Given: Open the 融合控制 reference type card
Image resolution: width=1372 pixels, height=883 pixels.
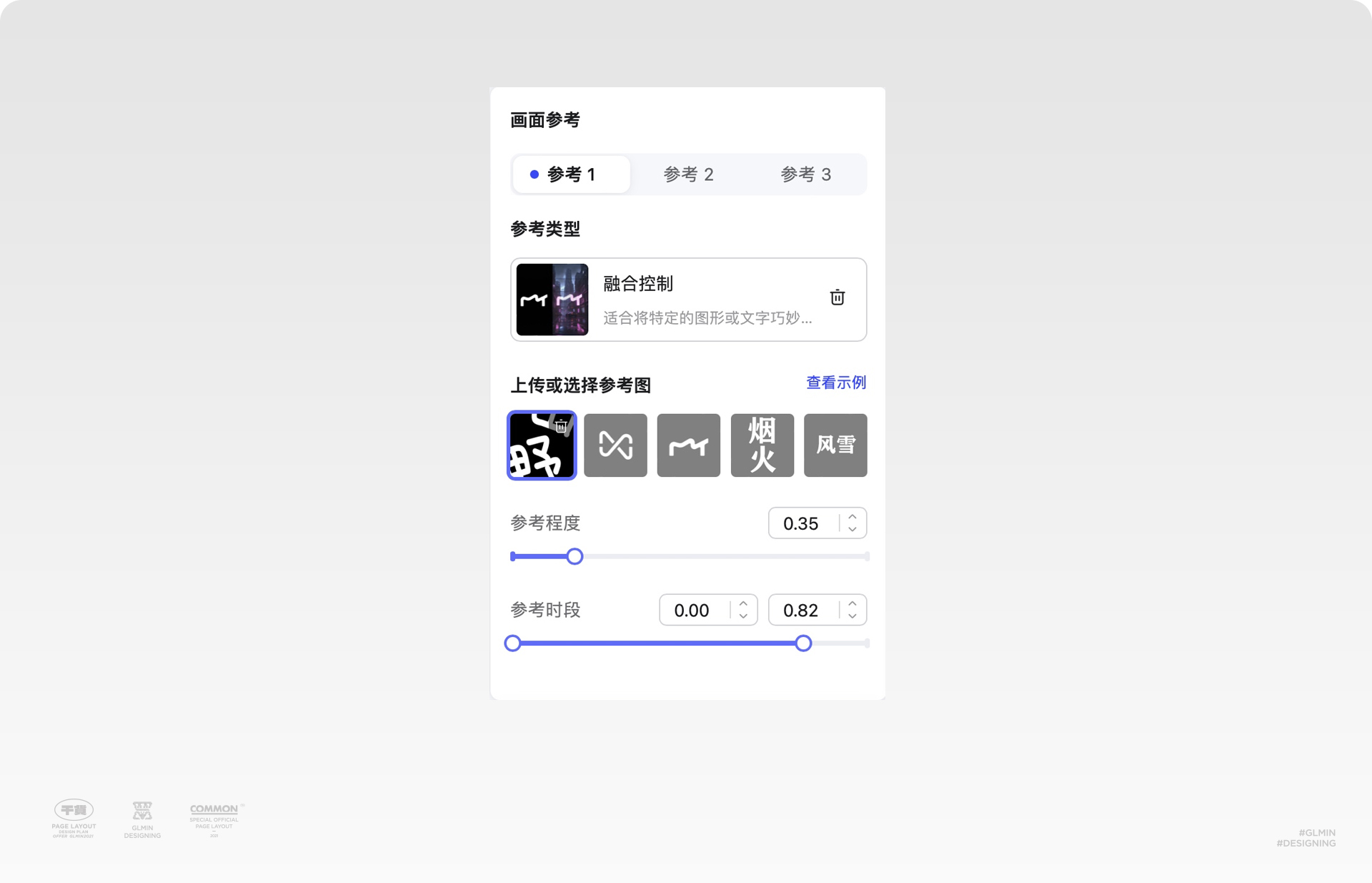Looking at the screenshot, I should 687,300.
